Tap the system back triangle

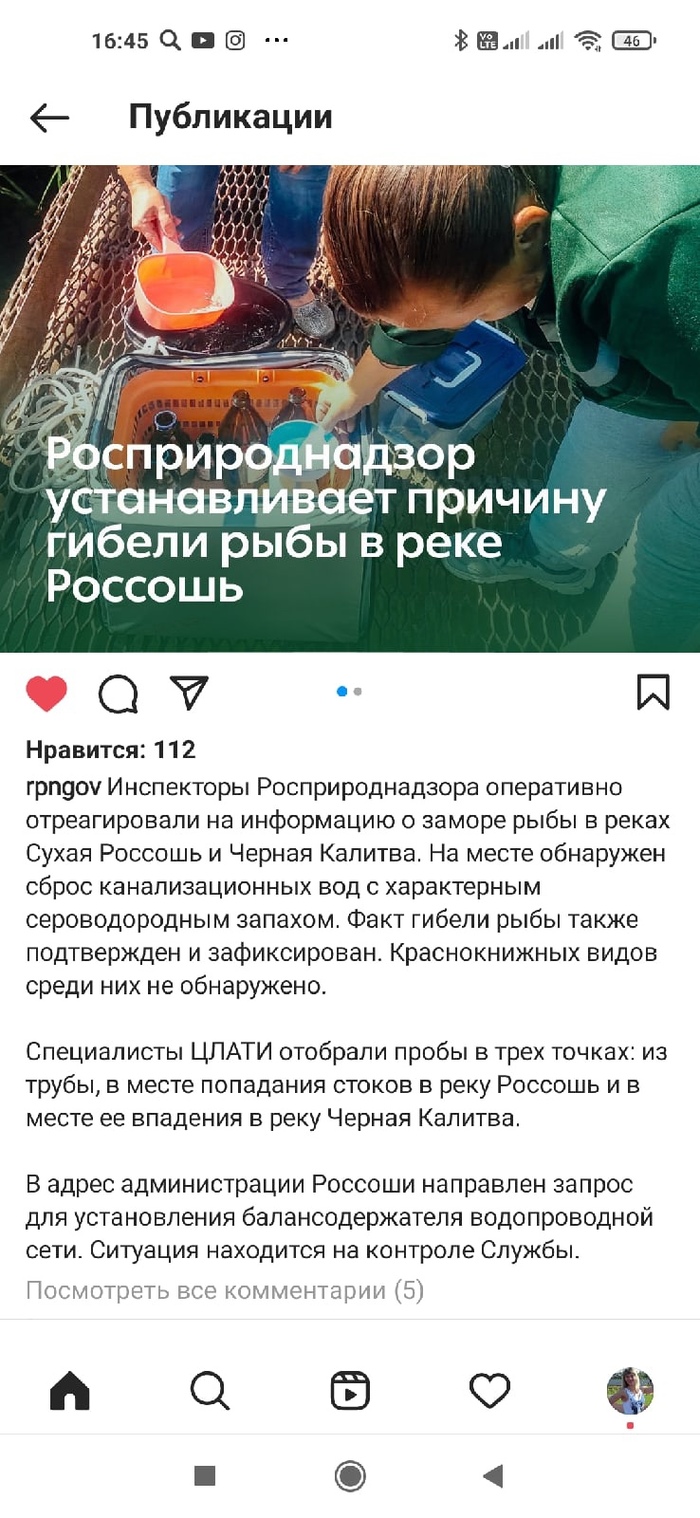coord(492,1476)
